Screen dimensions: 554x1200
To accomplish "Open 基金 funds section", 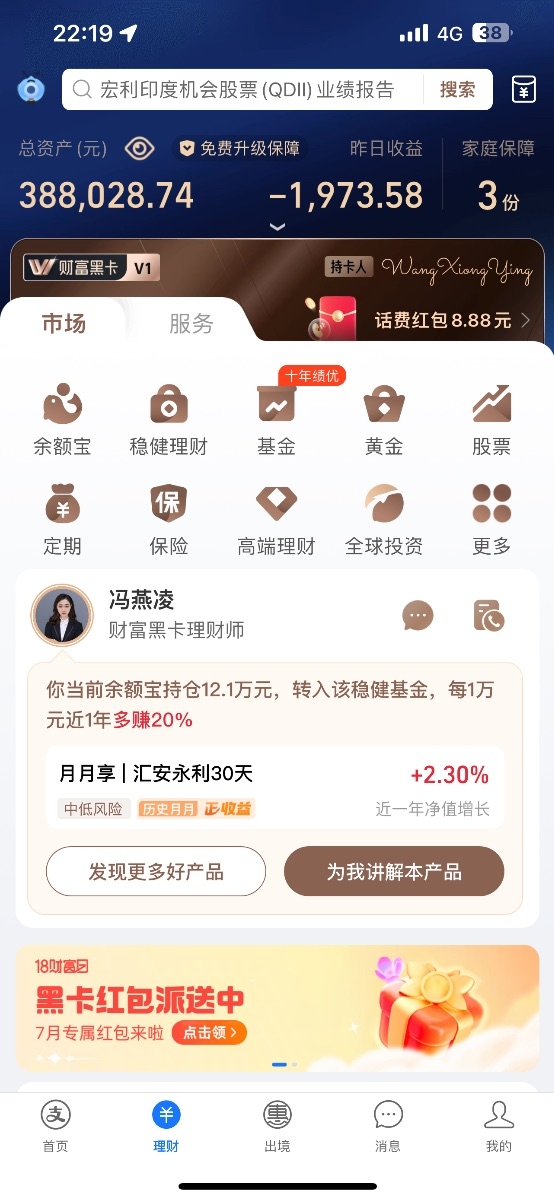I will tap(277, 420).
